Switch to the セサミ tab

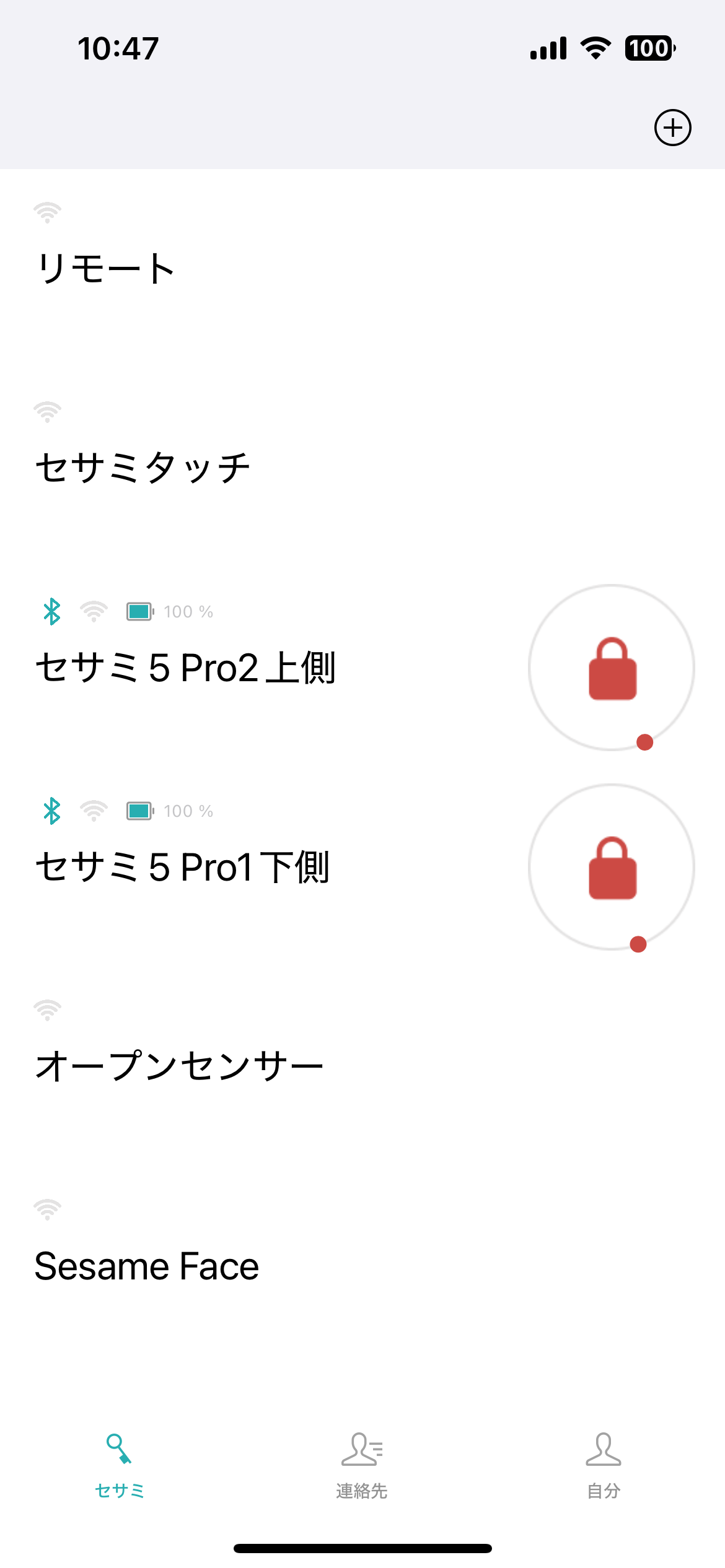(x=120, y=1465)
